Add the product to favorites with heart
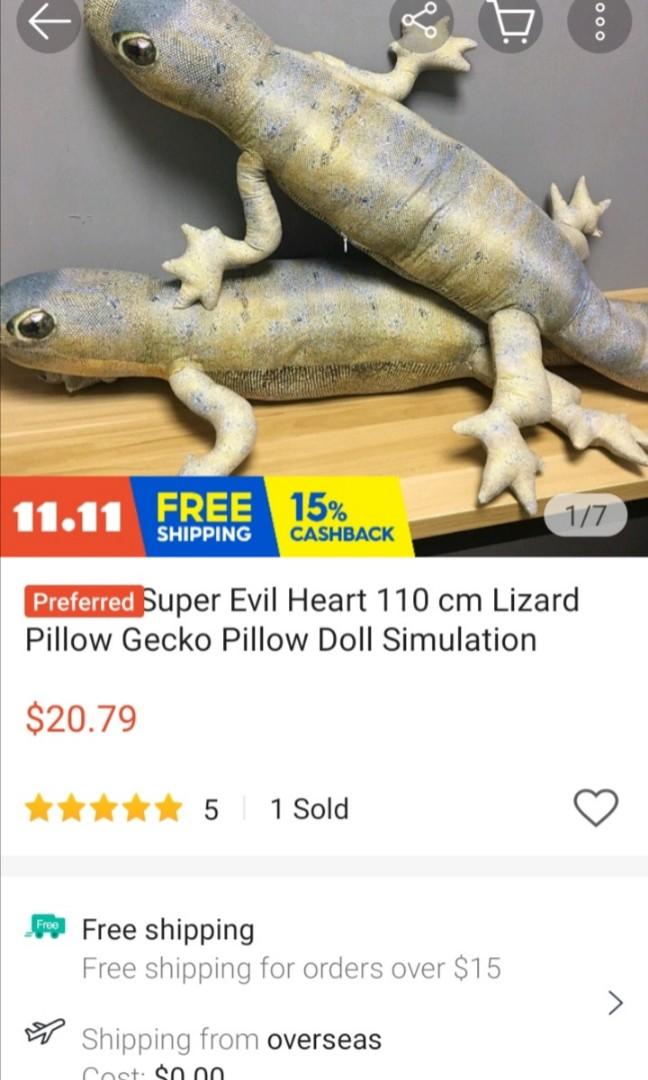Image resolution: width=648 pixels, height=1080 pixels. coord(596,808)
